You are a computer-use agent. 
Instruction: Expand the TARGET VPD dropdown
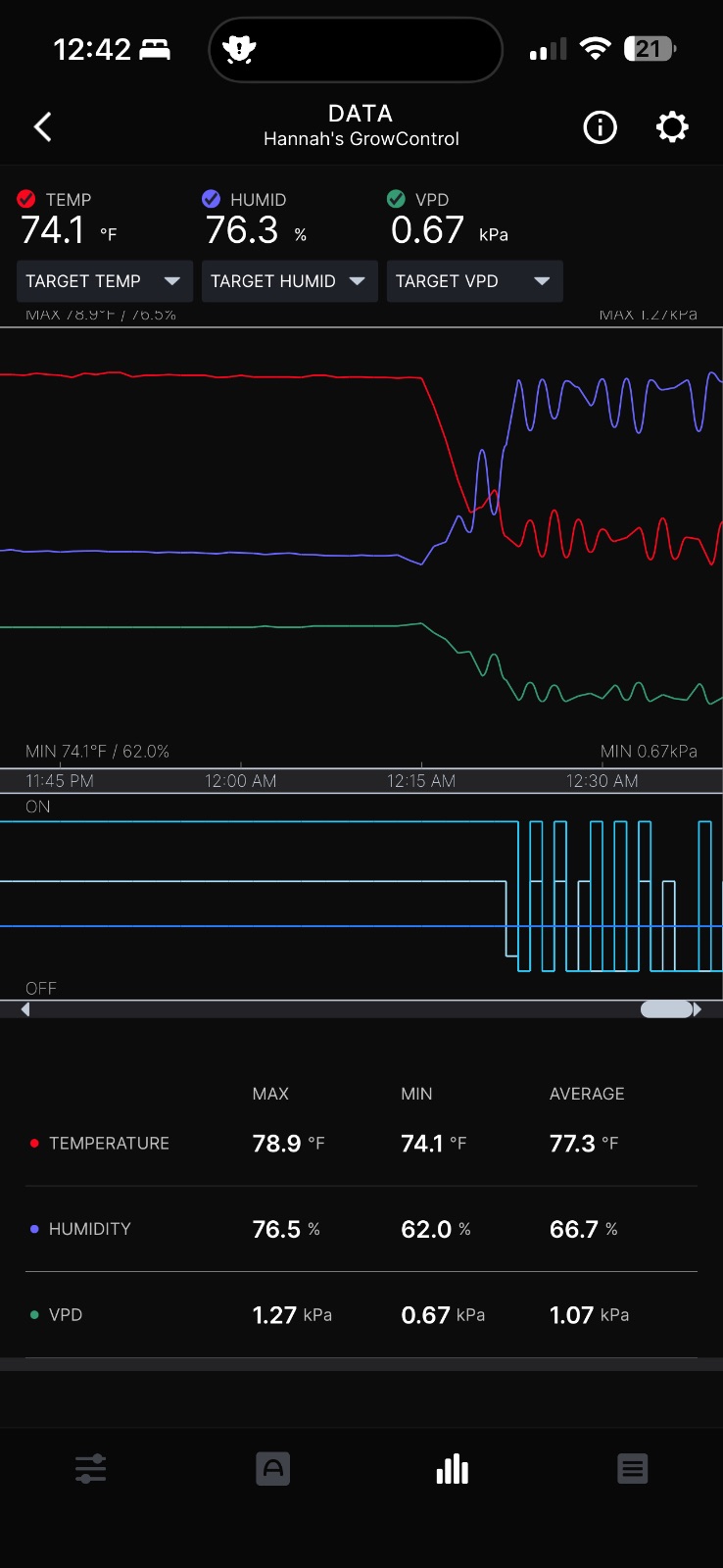pos(474,281)
